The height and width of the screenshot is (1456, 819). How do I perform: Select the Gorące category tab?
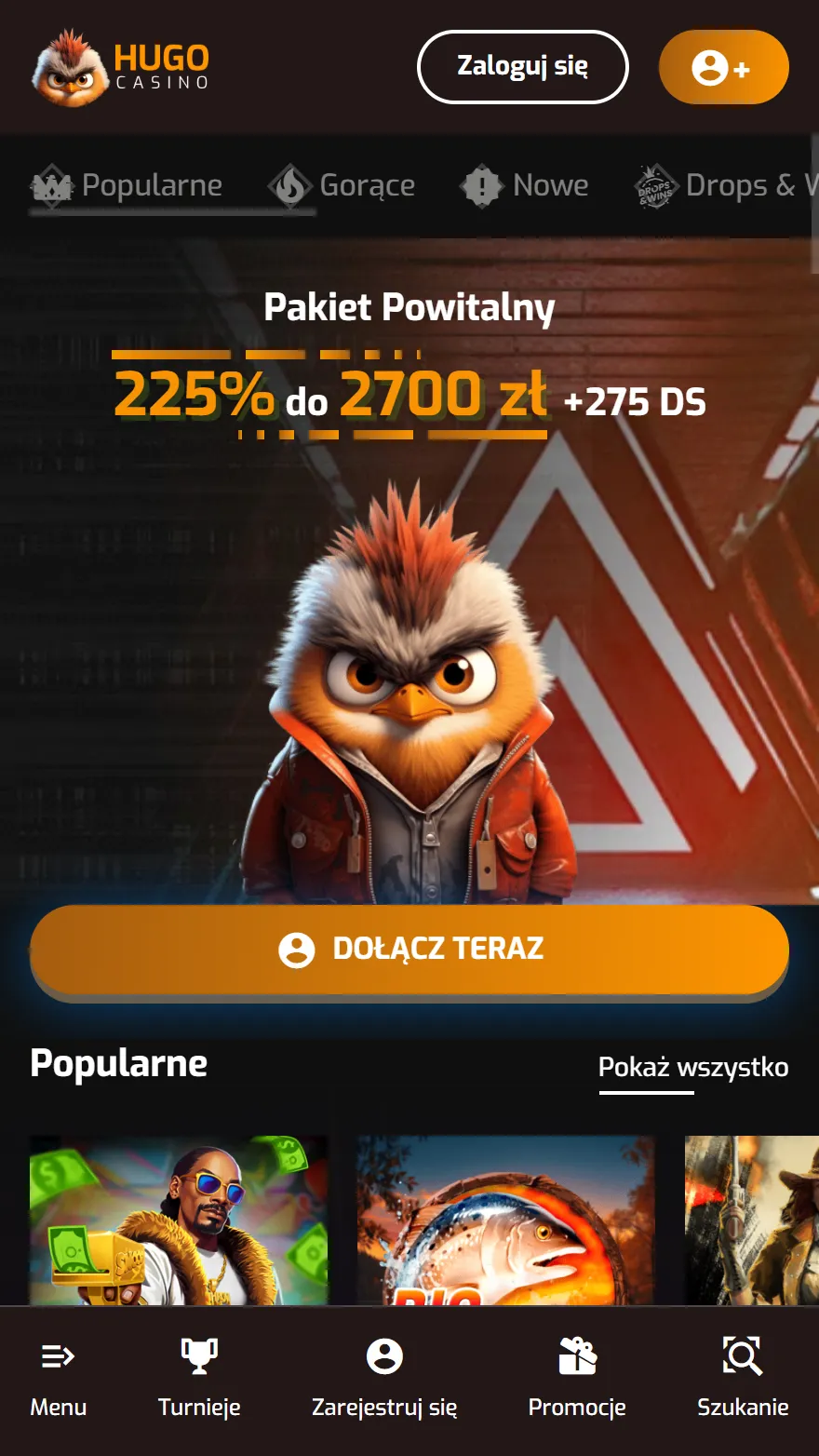(x=342, y=185)
